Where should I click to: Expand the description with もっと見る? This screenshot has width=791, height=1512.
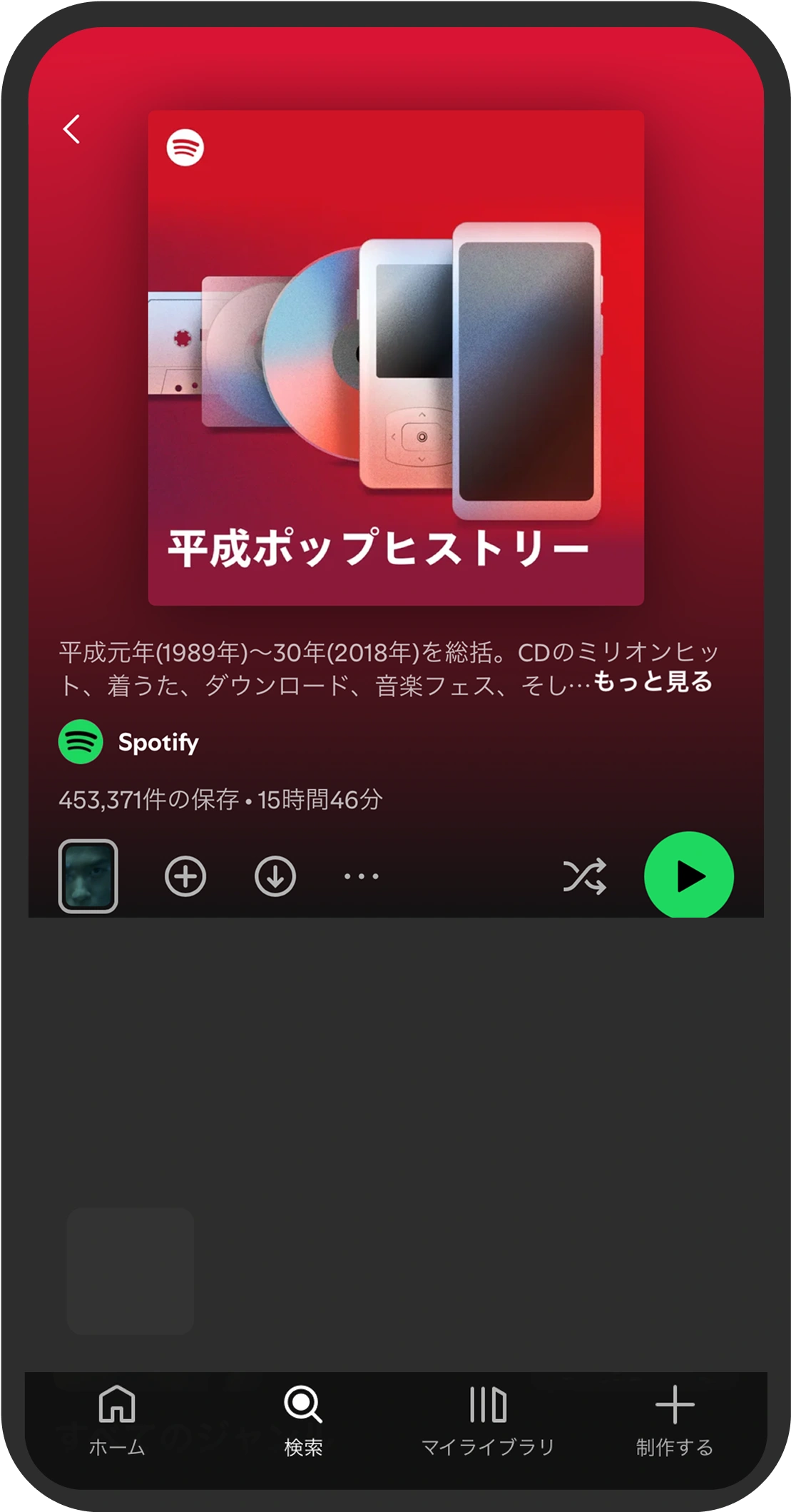653,682
